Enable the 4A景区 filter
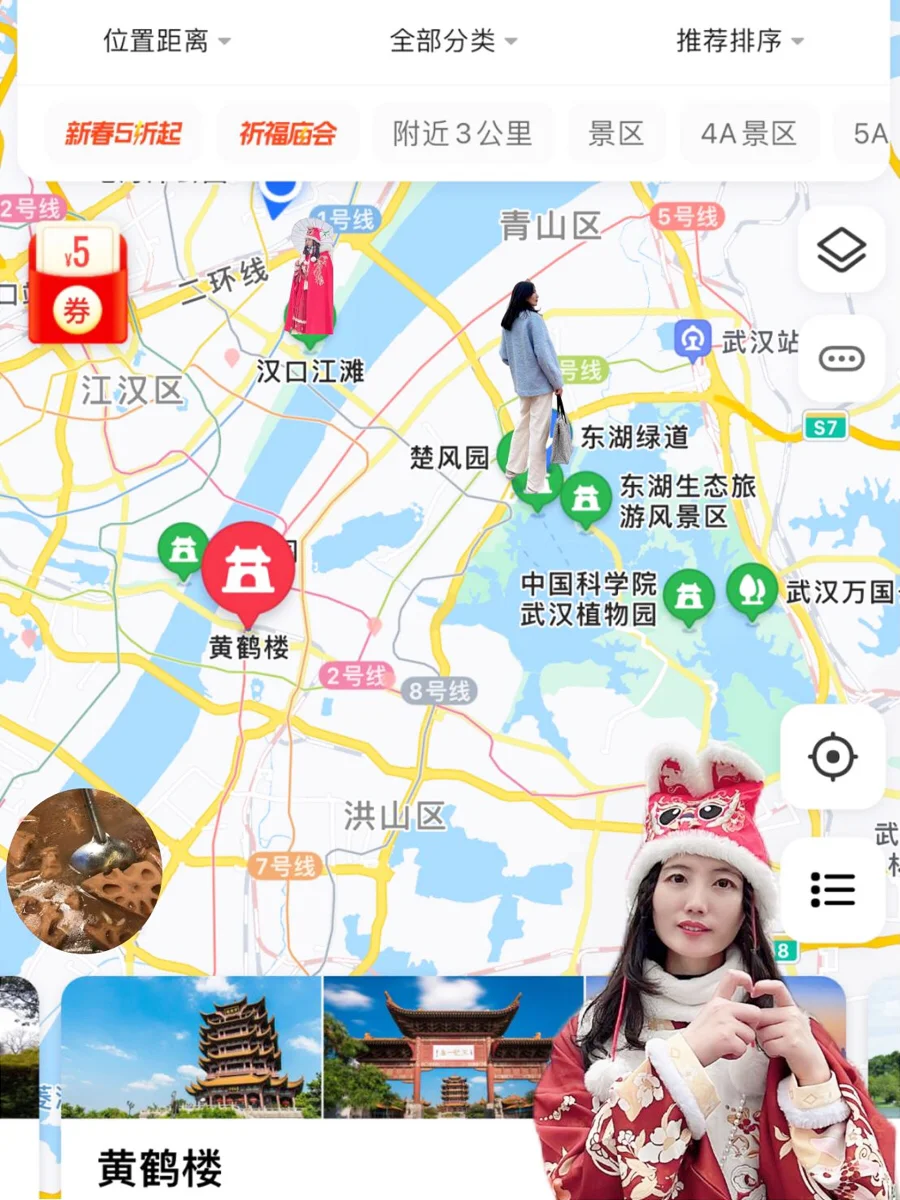The width and height of the screenshot is (900, 1200). 749,133
